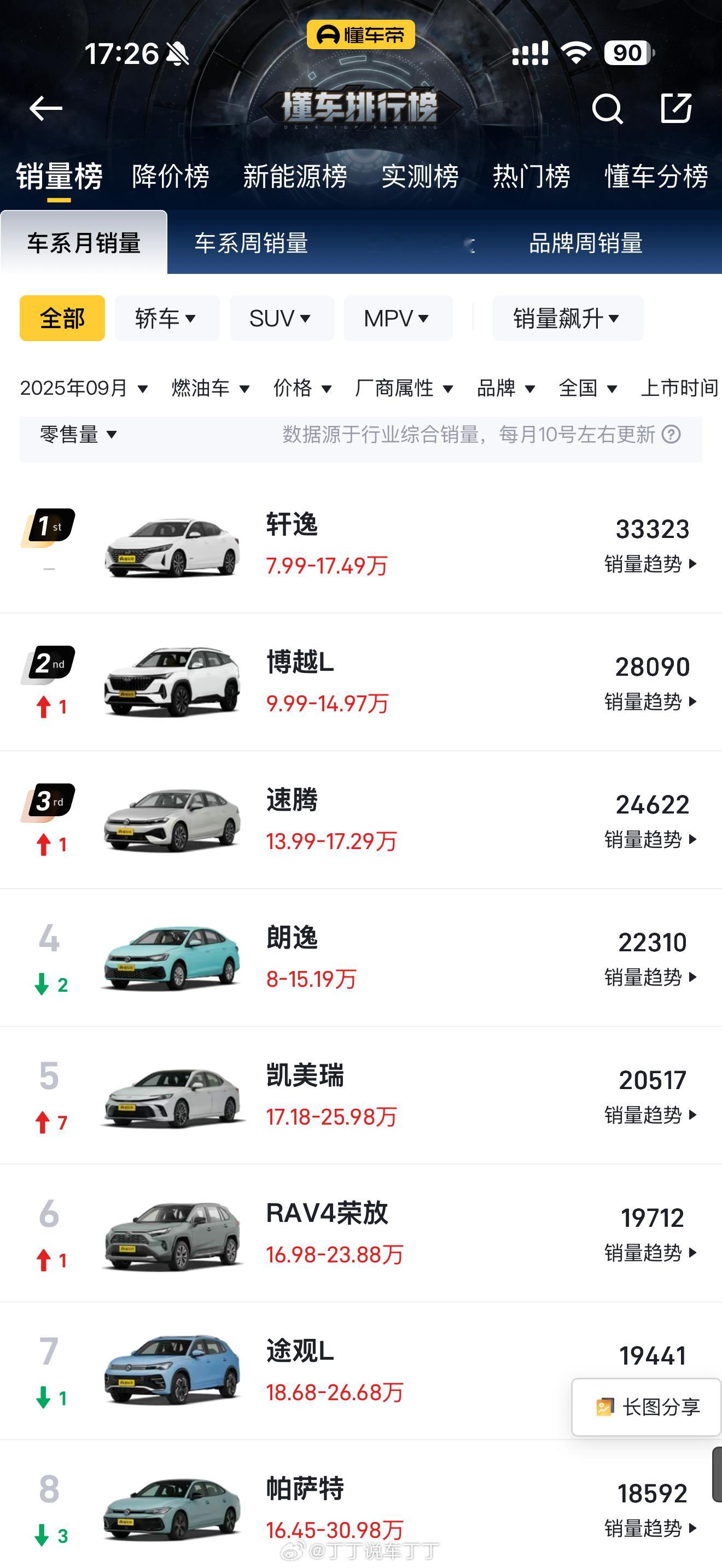The height and width of the screenshot is (1568, 722).
Task: Open the 燃油车 fuel type filter
Action: click(210, 388)
